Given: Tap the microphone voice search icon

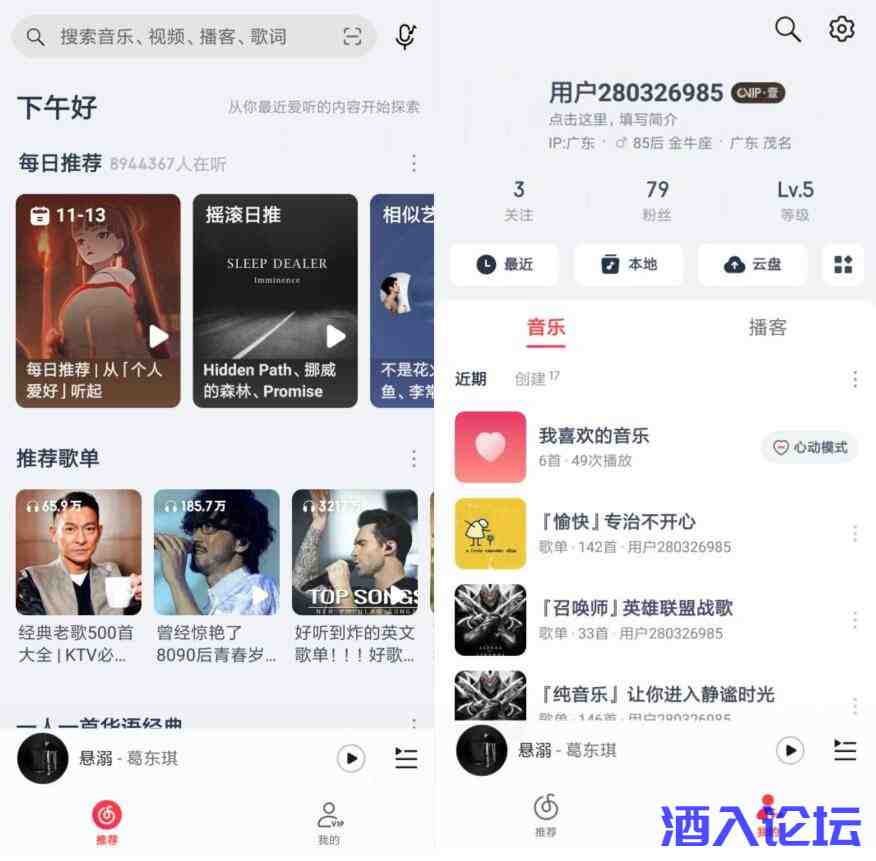Looking at the screenshot, I should point(405,37).
